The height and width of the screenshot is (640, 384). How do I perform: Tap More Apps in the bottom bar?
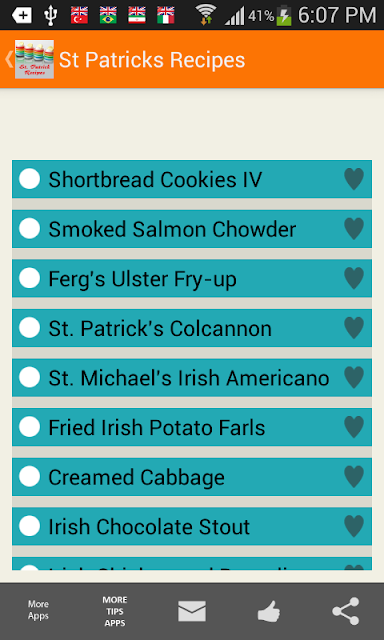(38, 610)
